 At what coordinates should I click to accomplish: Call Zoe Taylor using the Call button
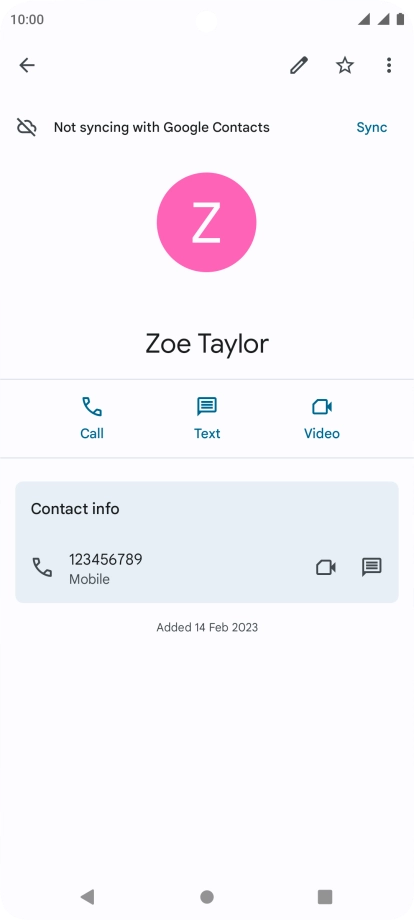92,418
